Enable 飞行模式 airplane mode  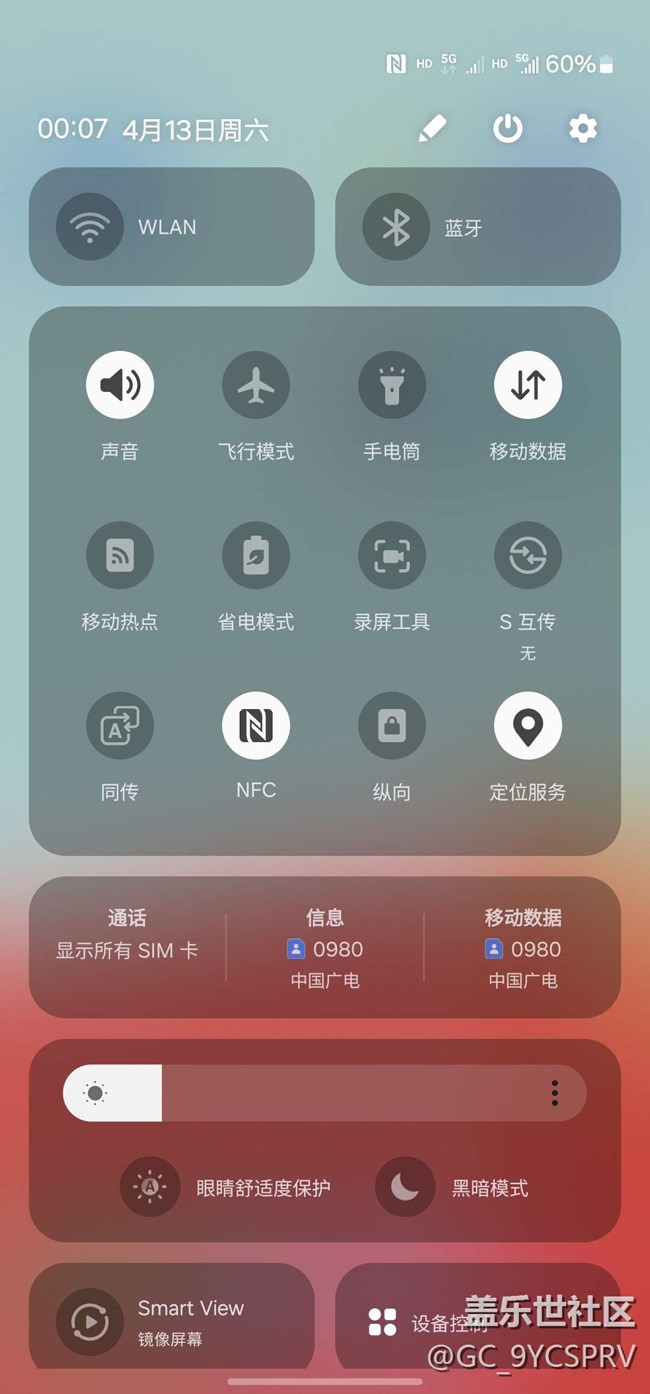(x=256, y=385)
